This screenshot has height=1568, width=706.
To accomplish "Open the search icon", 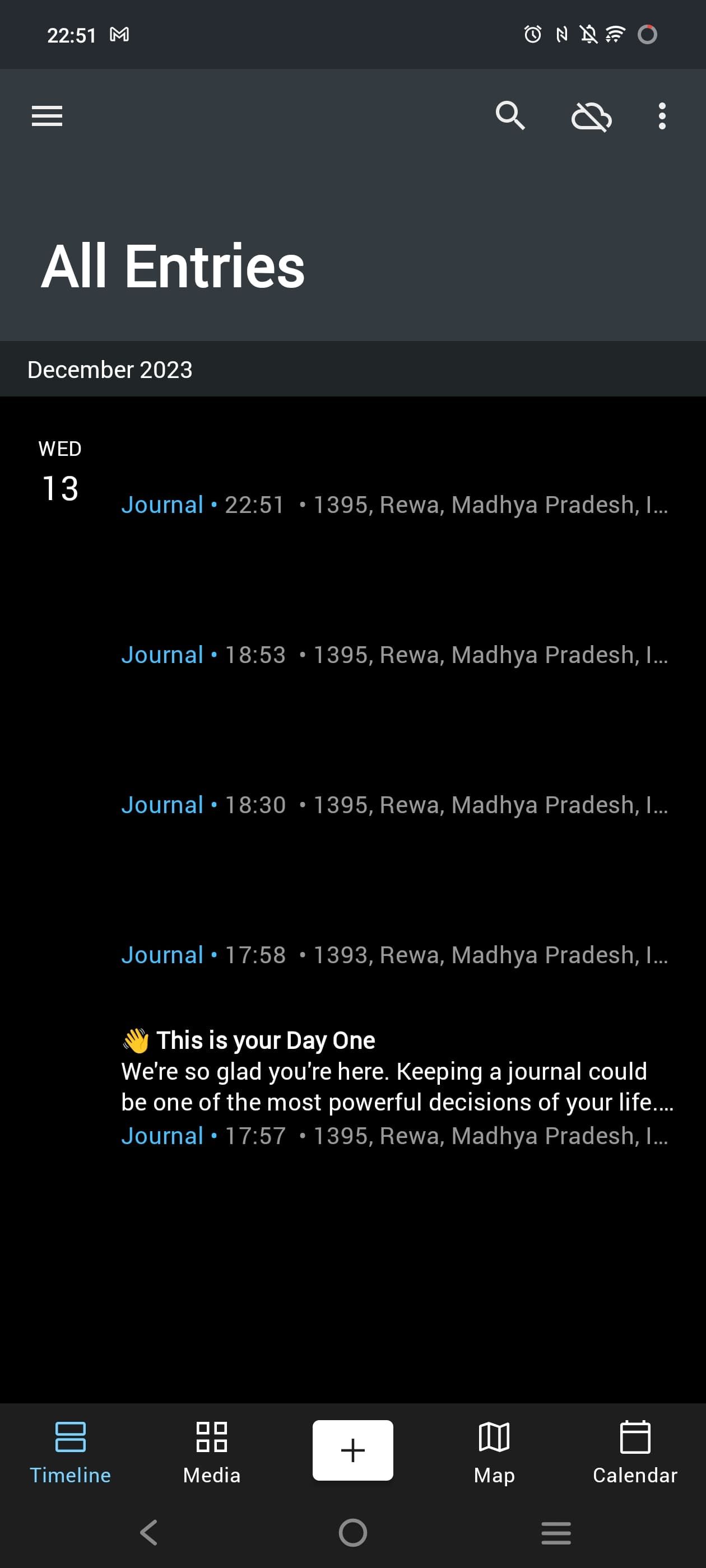I will [510, 116].
